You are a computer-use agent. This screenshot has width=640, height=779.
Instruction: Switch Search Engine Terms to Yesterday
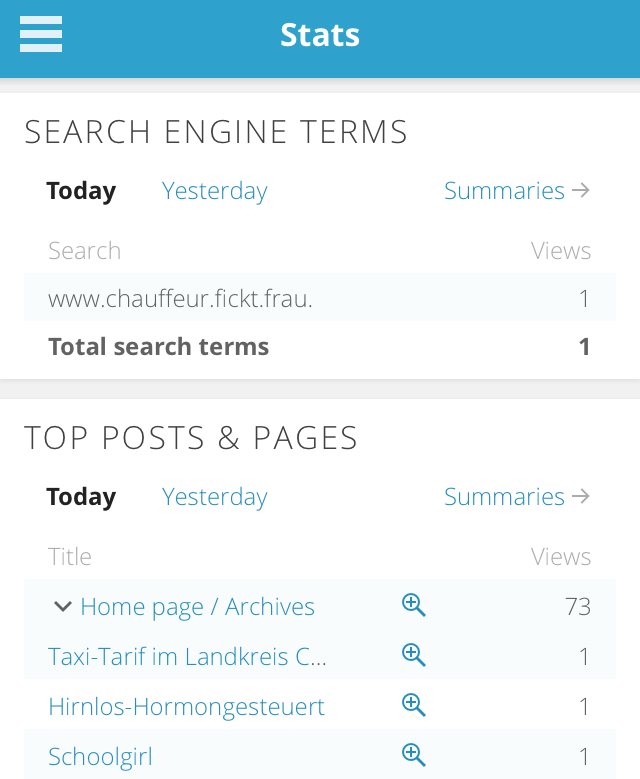(x=214, y=191)
